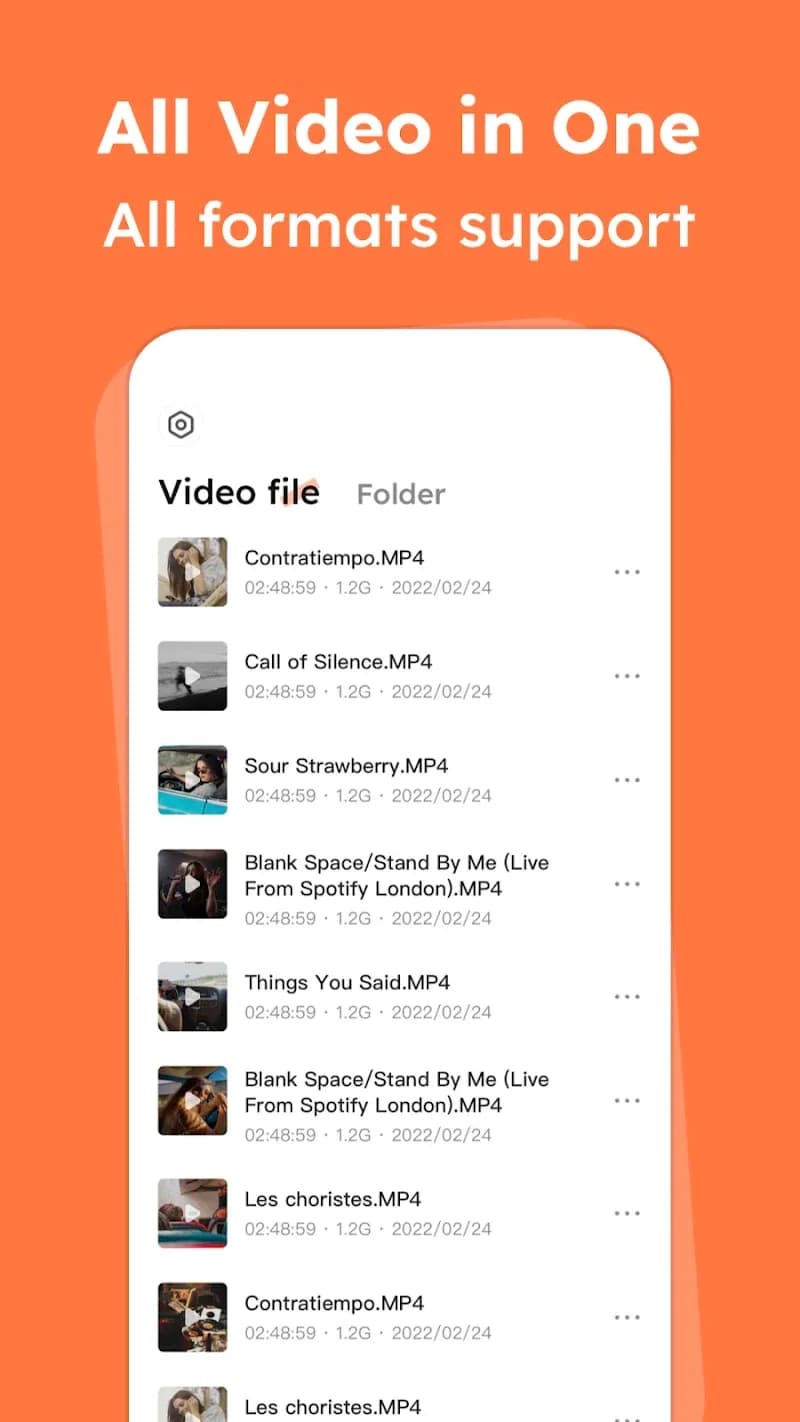Select the Video file tab
Screen dimensions: 800x1422
tap(239, 492)
